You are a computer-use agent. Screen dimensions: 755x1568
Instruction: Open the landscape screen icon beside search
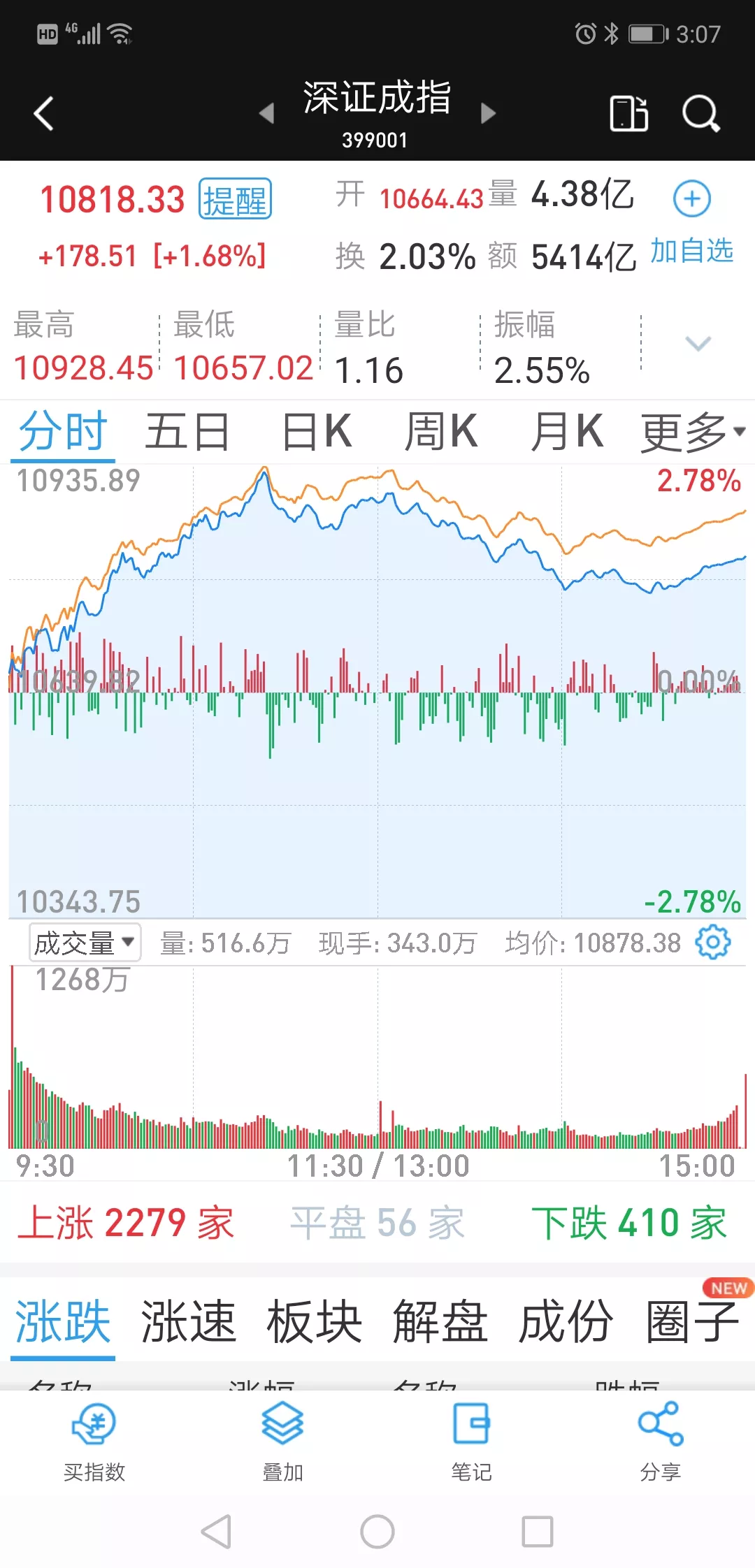(628, 113)
